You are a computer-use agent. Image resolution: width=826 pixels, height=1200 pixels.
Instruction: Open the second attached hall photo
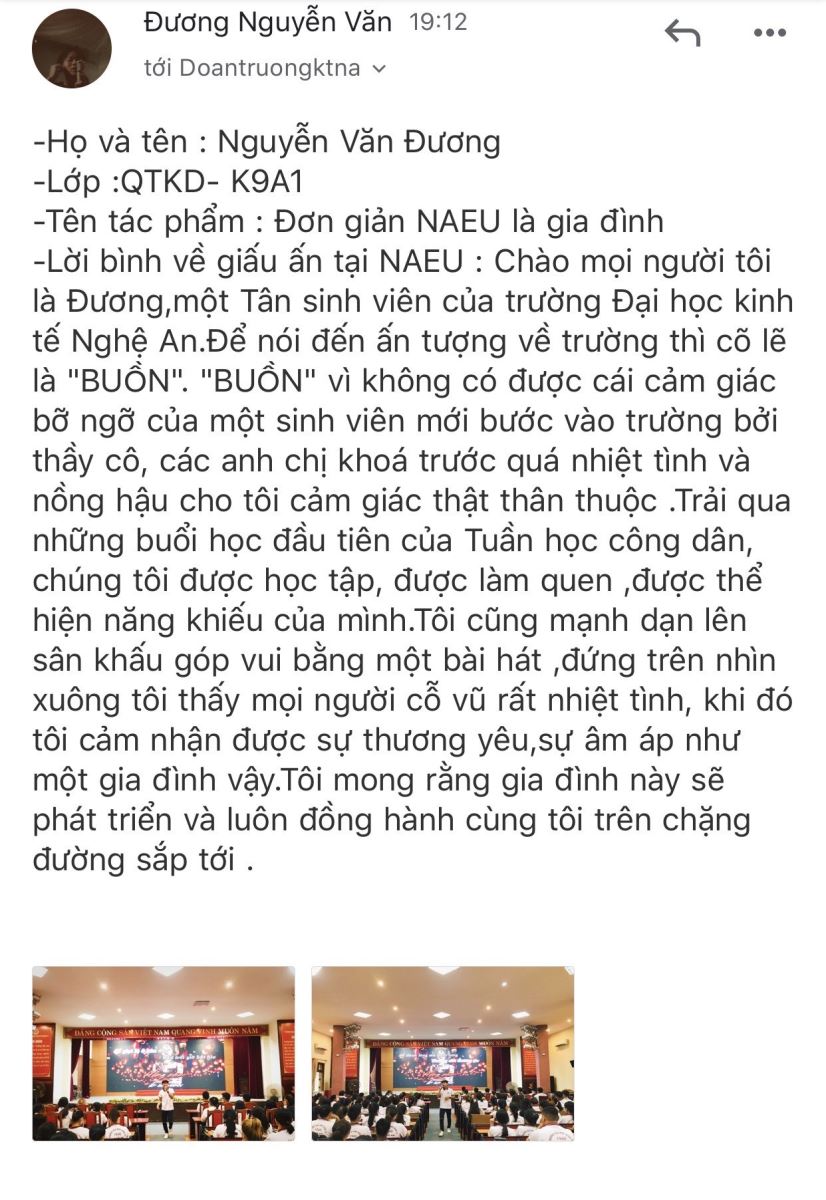pyautogui.click(x=443, y=1054)
